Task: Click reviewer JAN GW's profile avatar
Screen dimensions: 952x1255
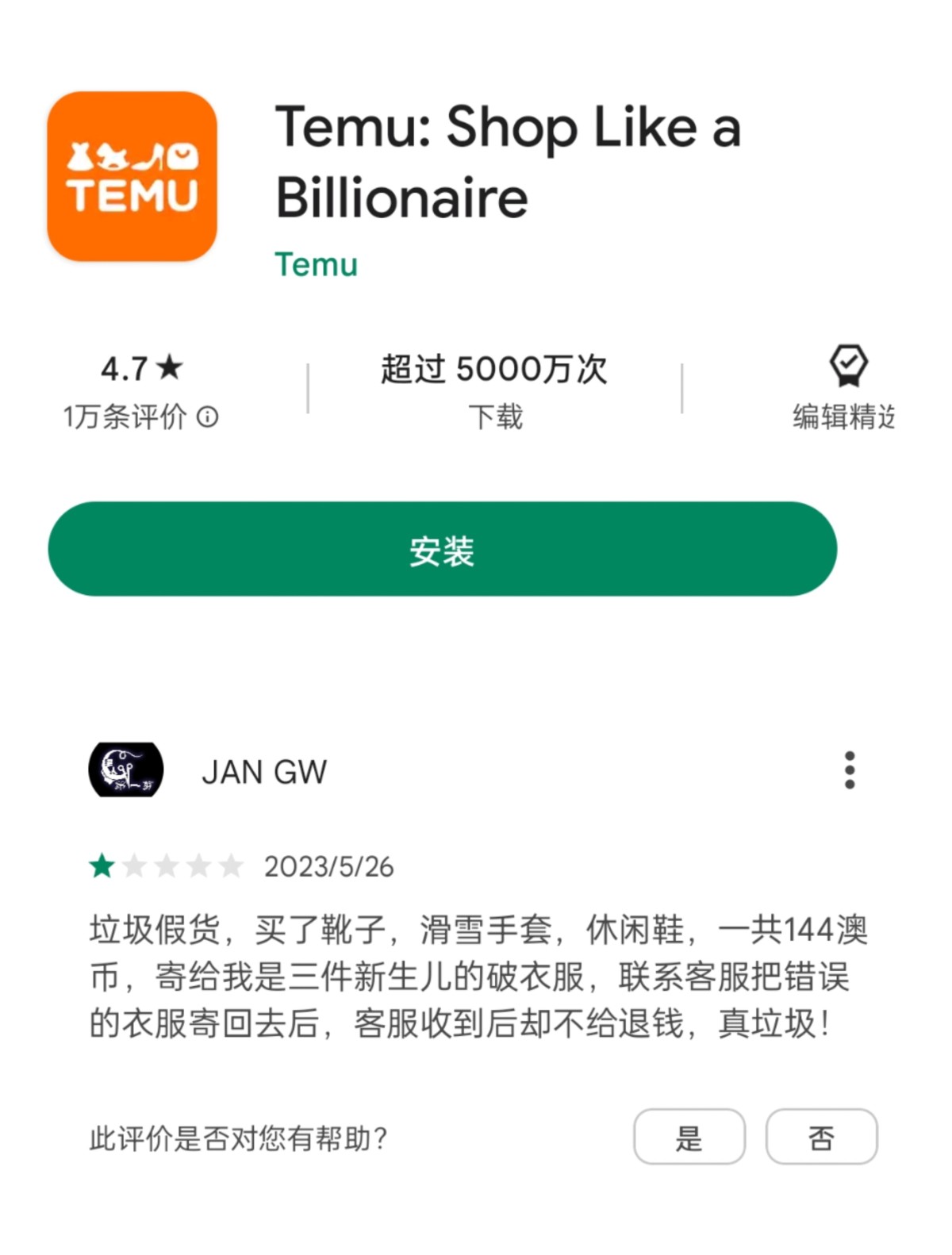Action: click(128, 770)
